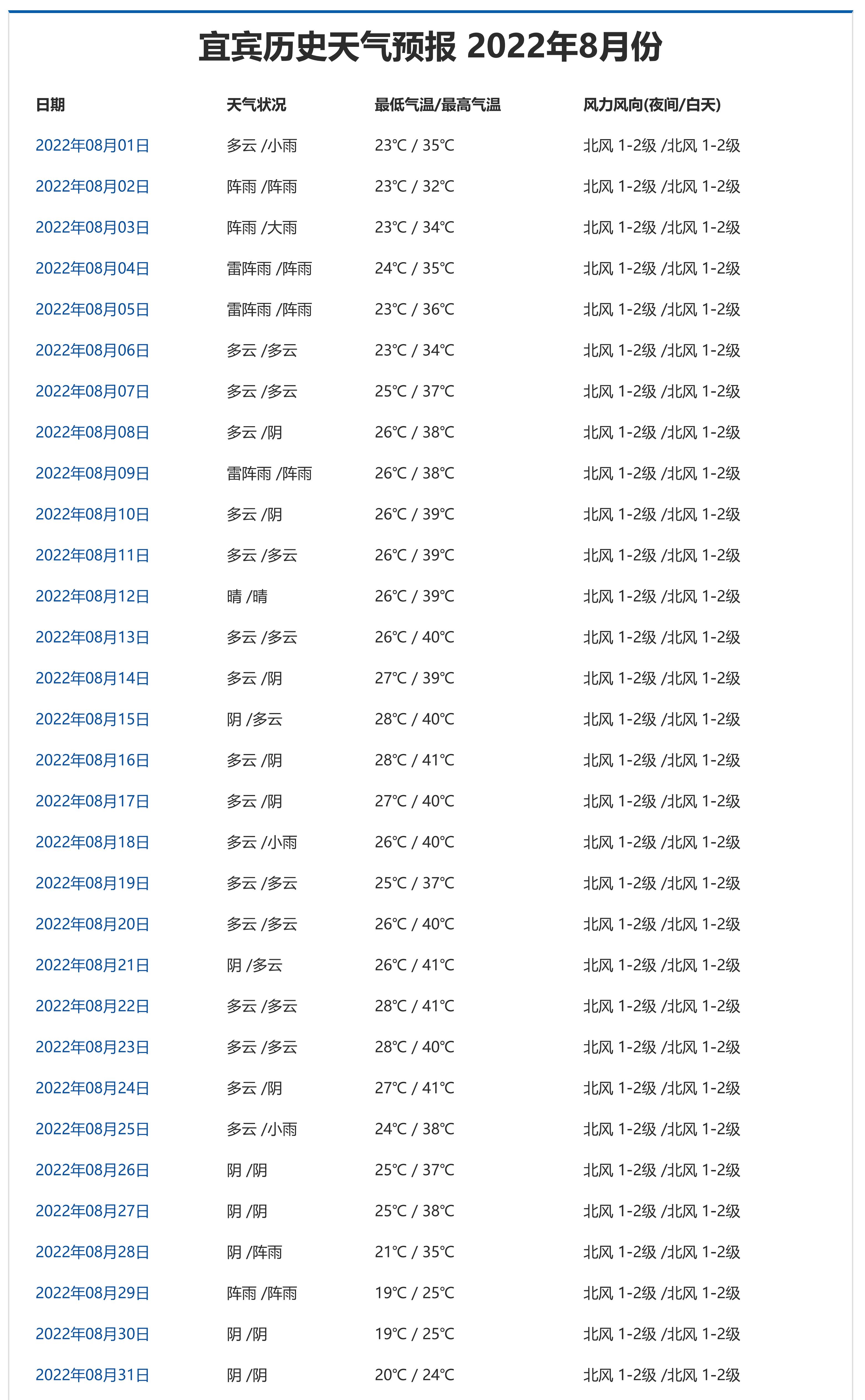Select the 2022年08月21日 date link
Image resolution: width=865 pixels, height=1400 pixels.
(92, 965)
